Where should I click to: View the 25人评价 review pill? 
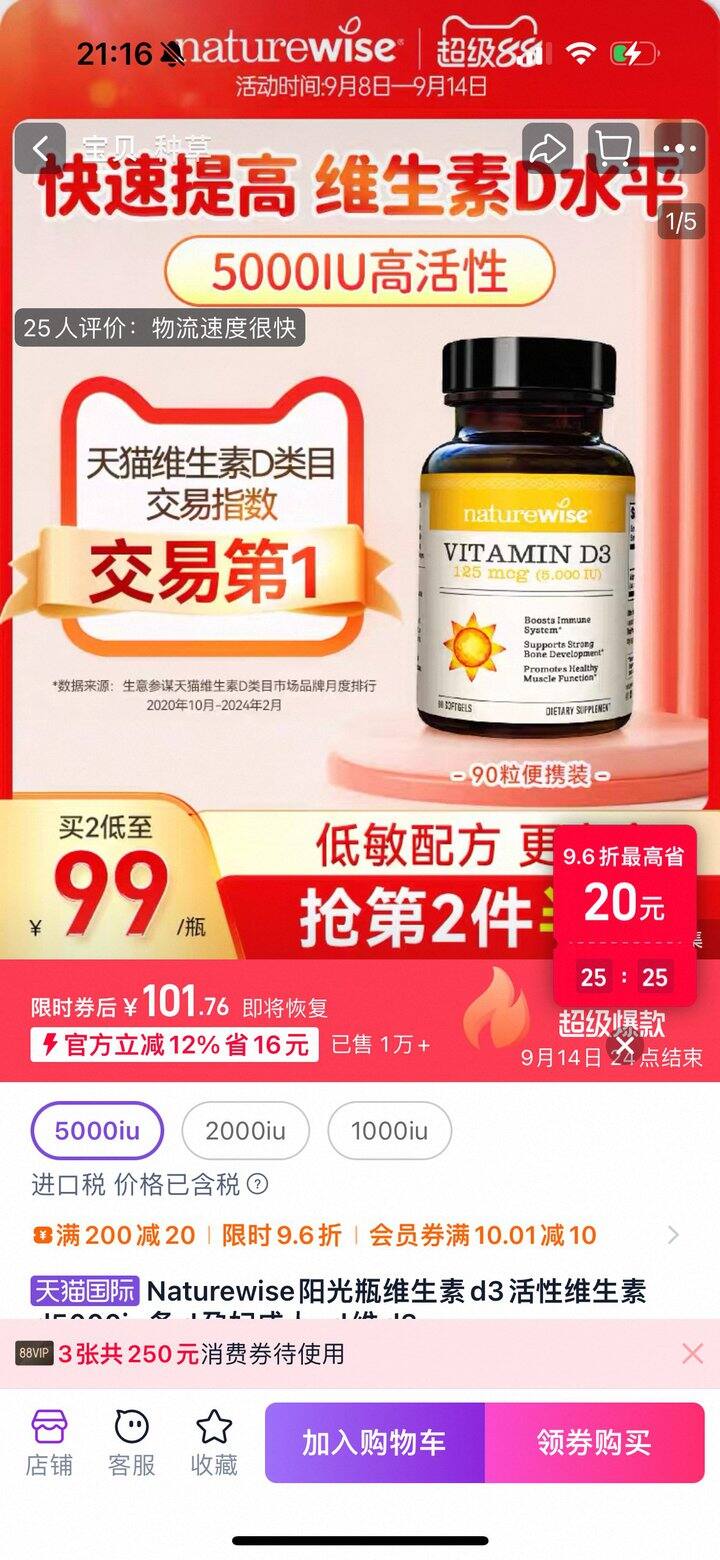(x=160, y=328)
